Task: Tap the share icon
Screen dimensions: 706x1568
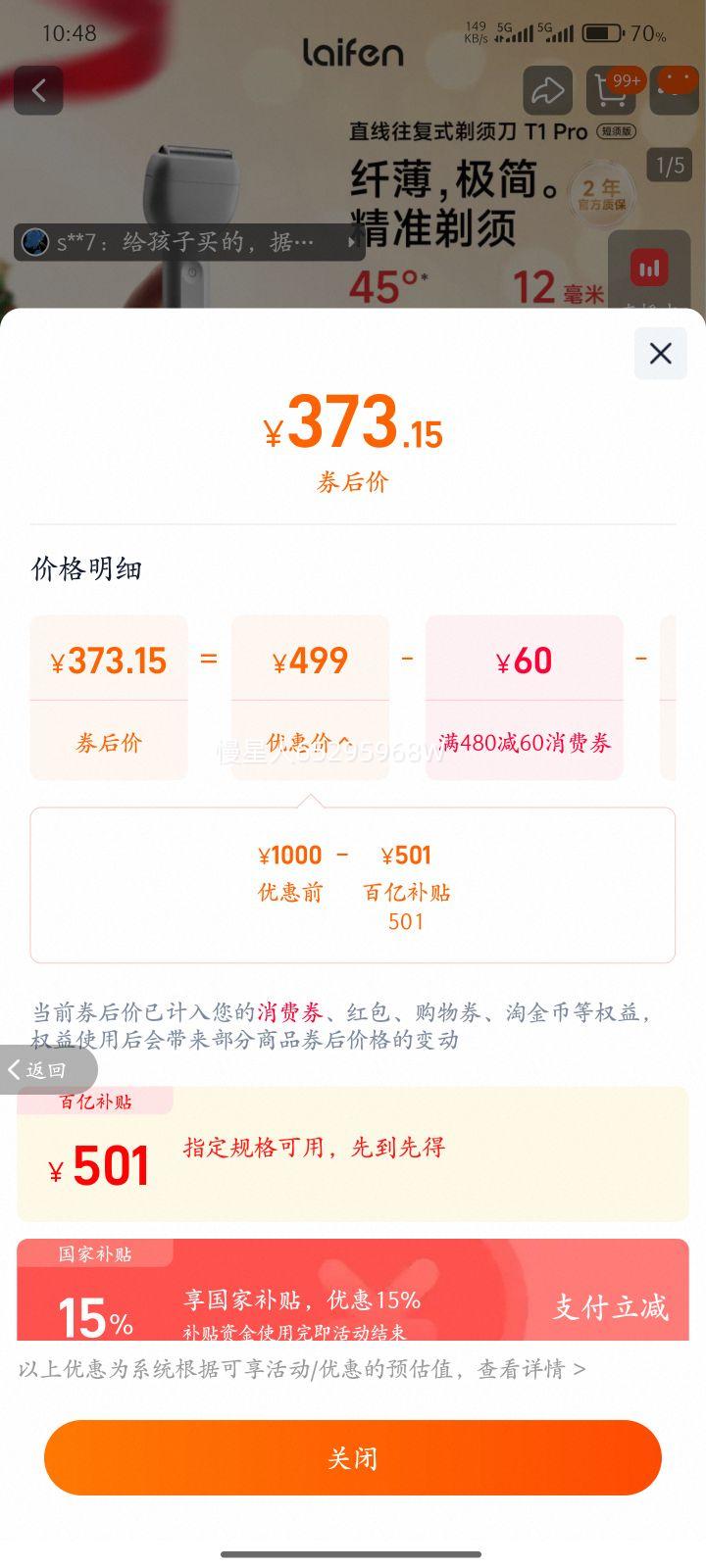Action: [x=548, y=90]
